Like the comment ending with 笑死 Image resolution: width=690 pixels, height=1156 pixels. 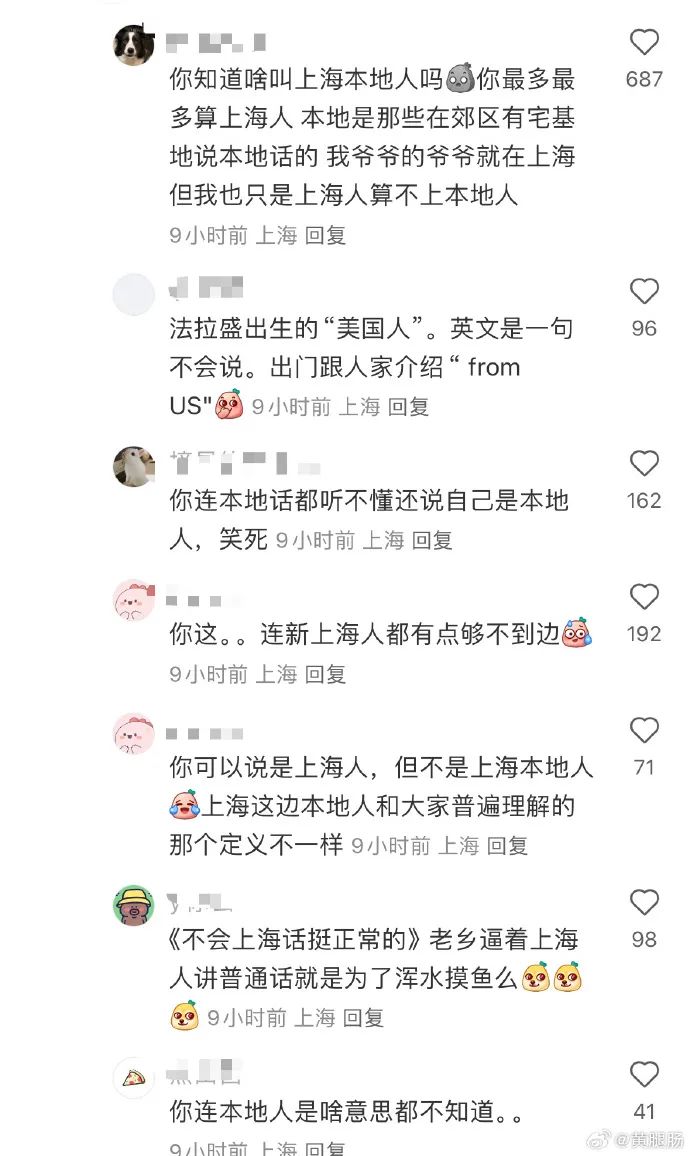coord(644,464)
